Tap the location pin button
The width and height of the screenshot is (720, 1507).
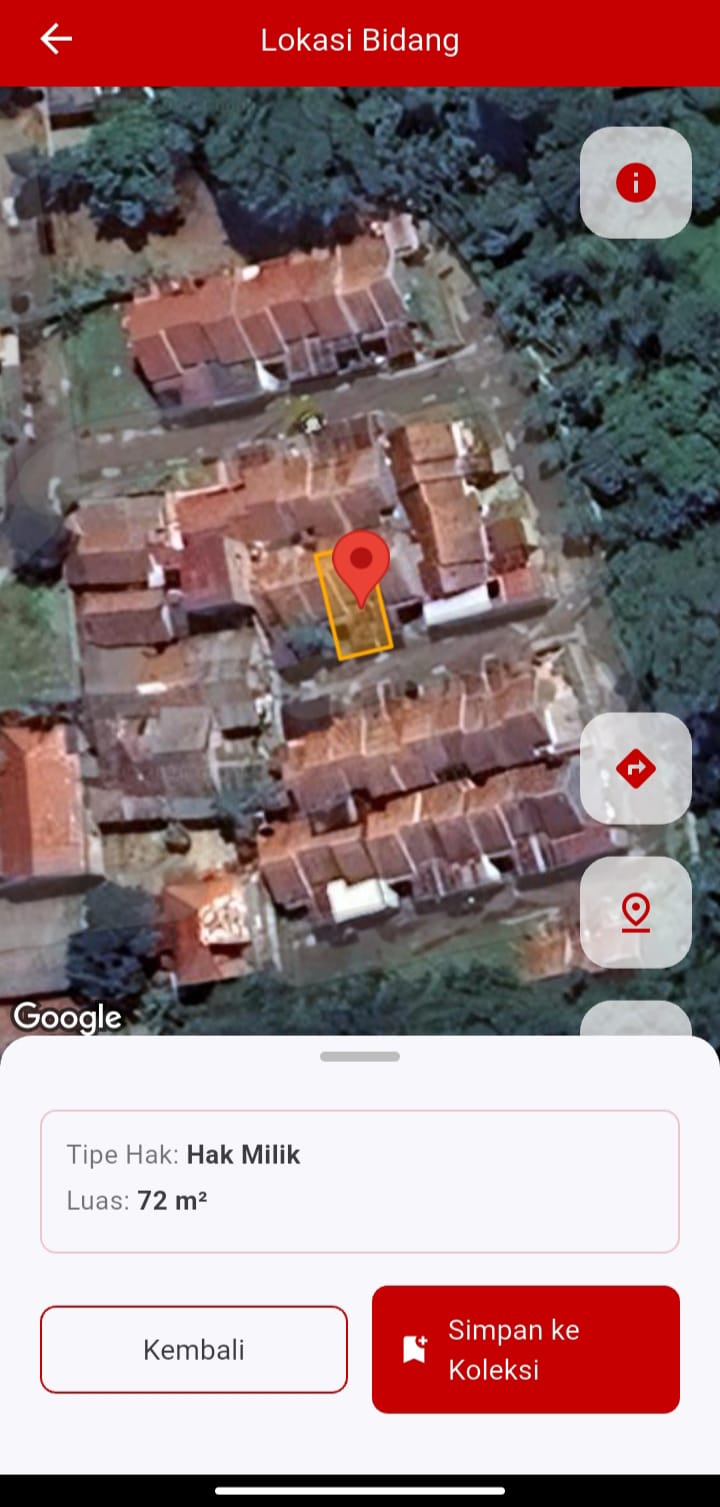point(636,912)
